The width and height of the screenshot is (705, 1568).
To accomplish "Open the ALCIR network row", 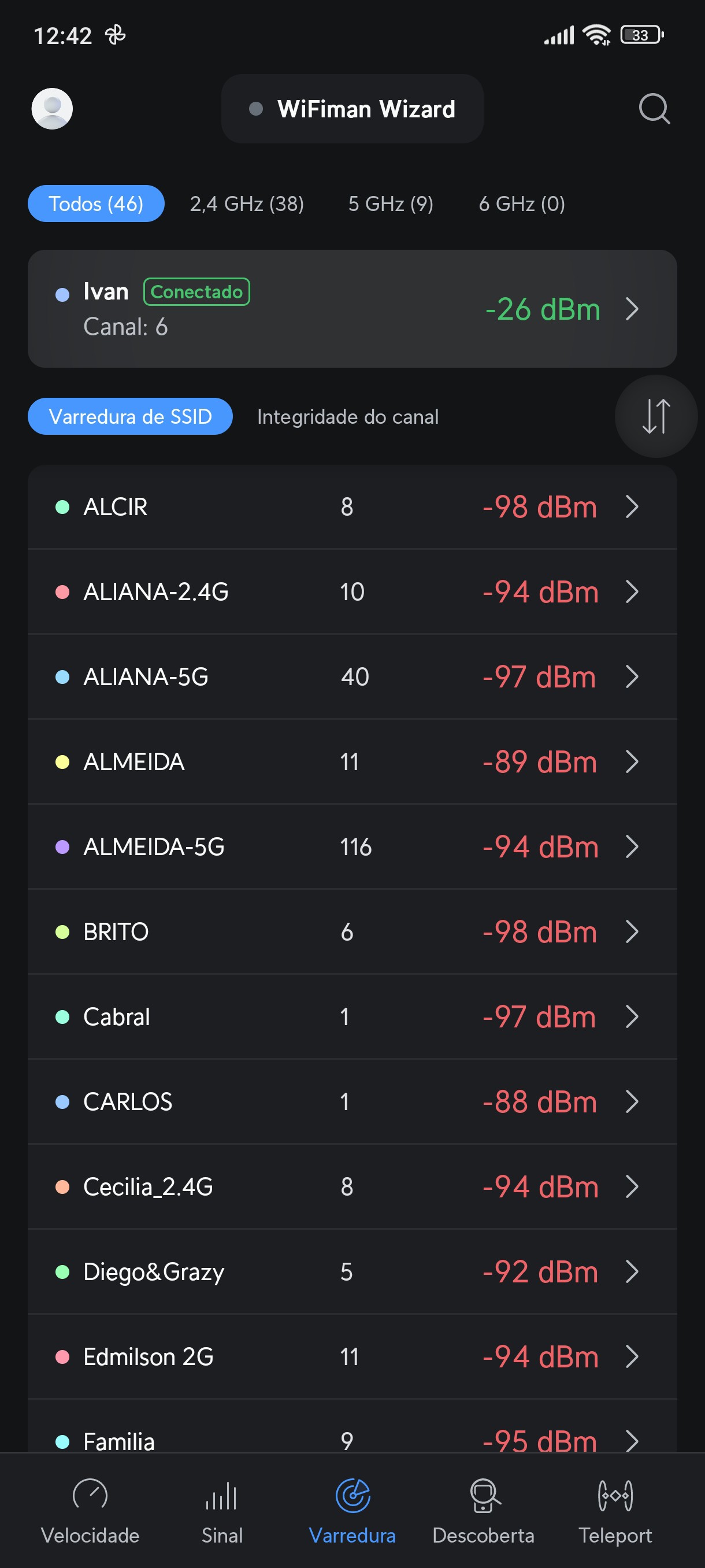I will (x=352, y=507).
